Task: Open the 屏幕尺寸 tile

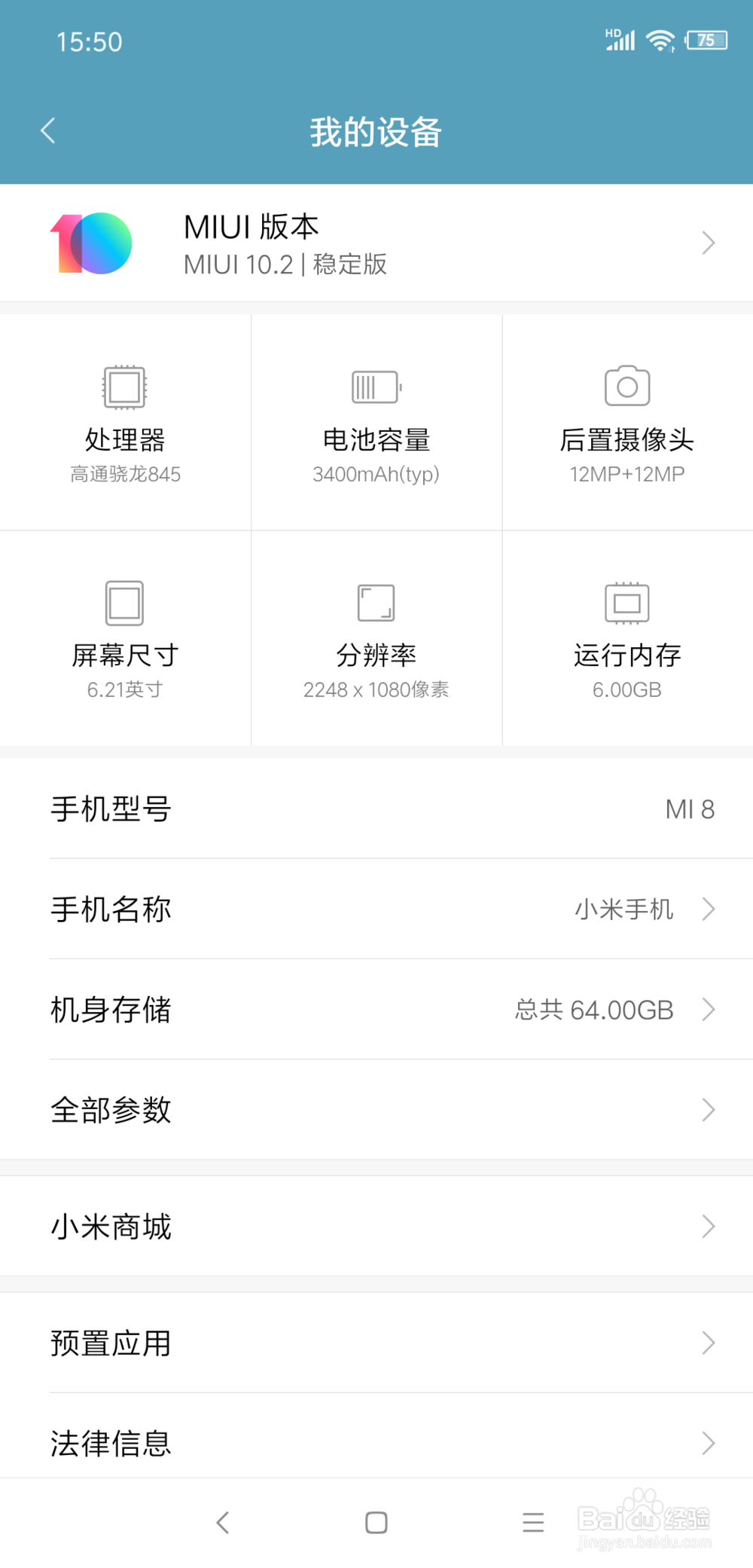Action: [125, 638]
